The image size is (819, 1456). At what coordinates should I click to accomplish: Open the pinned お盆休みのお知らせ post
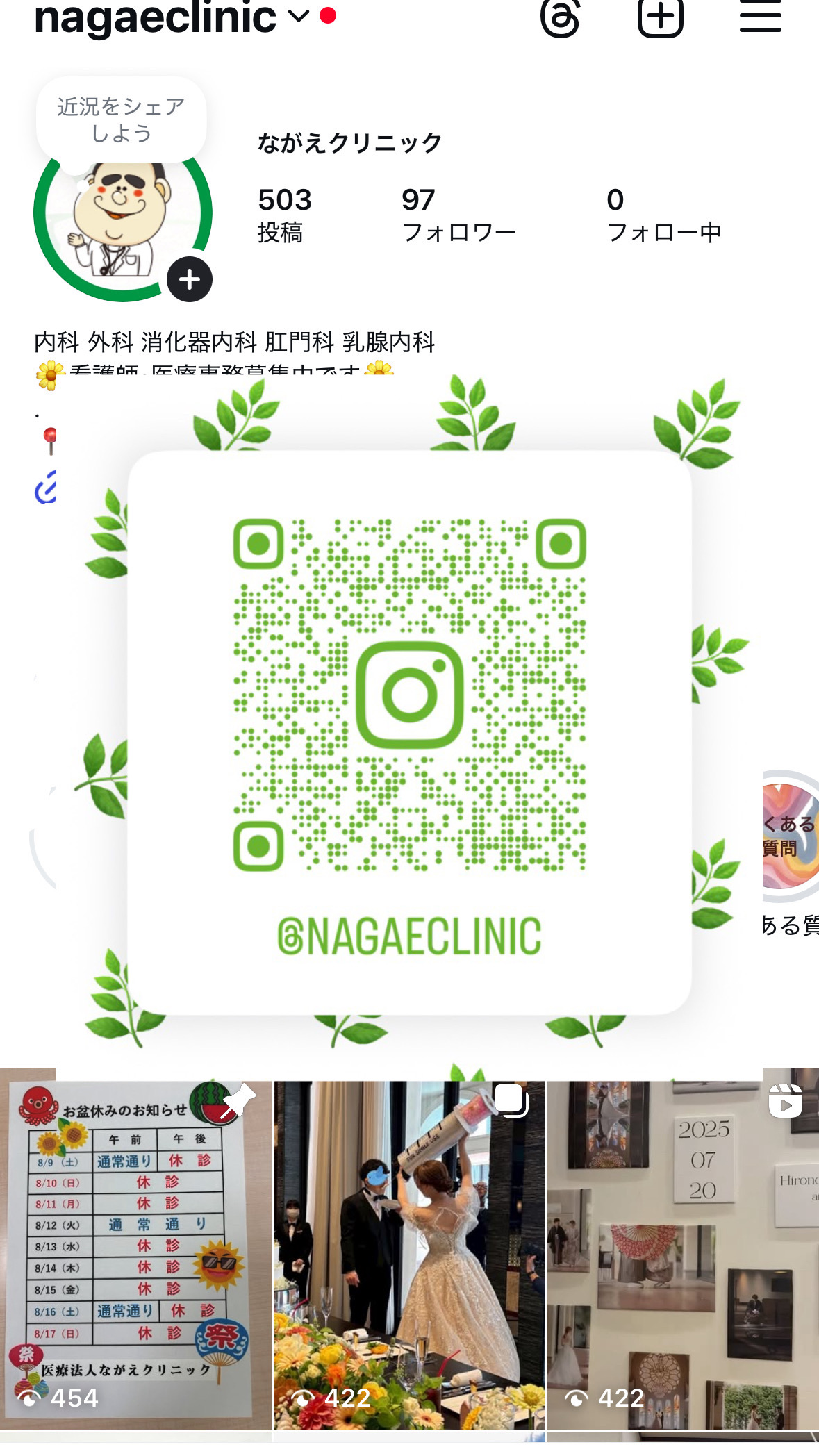tap(135, 1250)
